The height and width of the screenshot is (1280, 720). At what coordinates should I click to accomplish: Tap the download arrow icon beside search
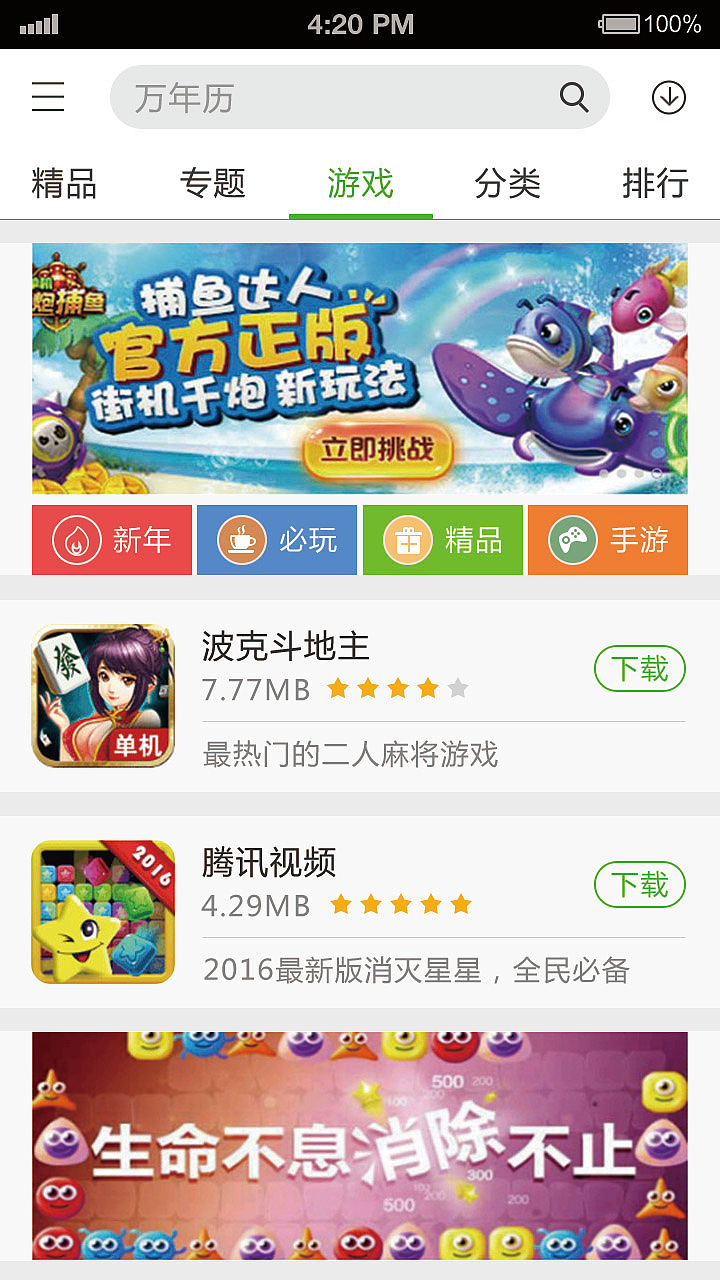tap(669, 97)
